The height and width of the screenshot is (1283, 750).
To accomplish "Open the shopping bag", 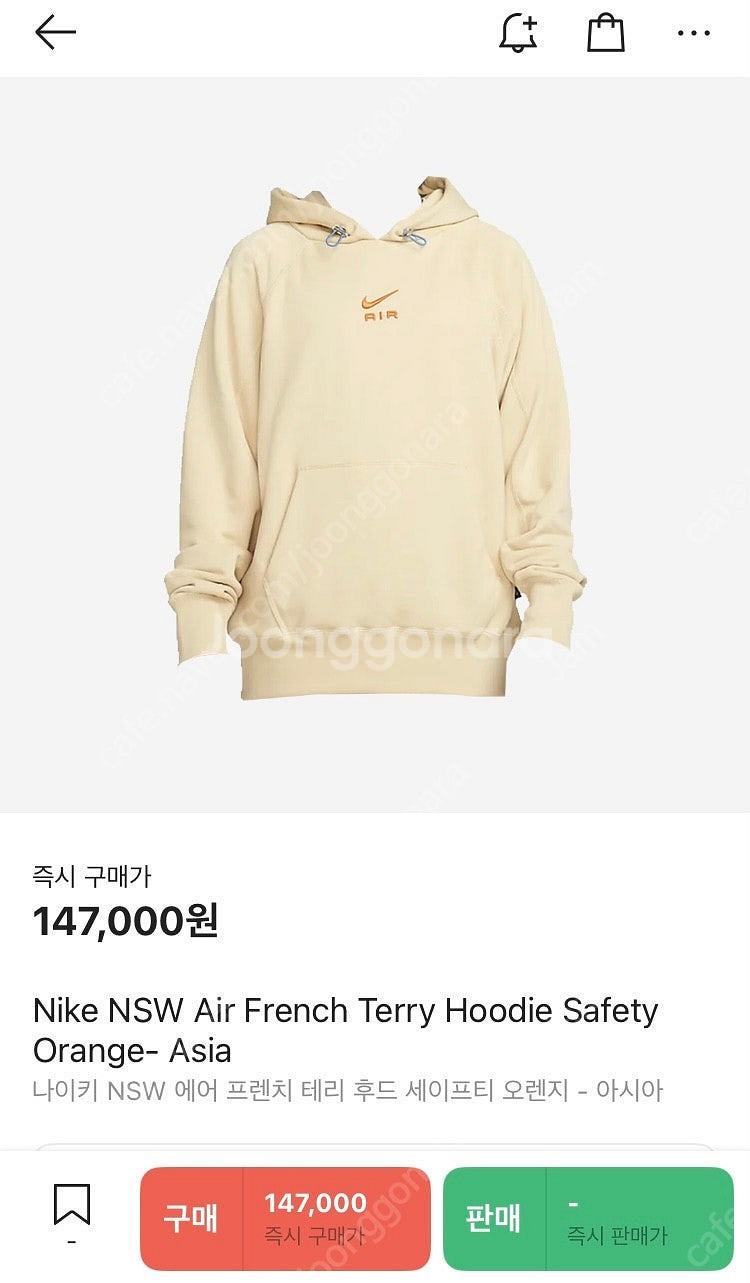I will (605, 33).
